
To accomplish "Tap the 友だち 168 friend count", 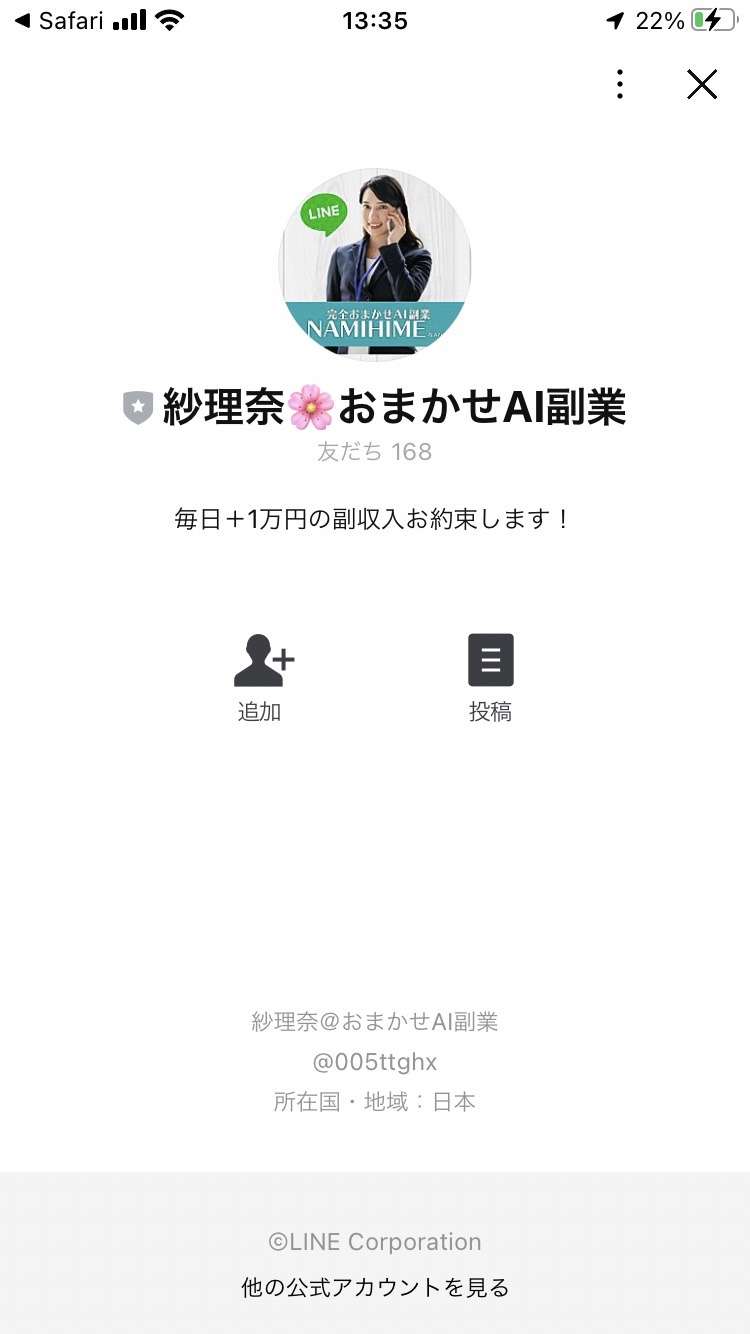I will tap(374, 452).
